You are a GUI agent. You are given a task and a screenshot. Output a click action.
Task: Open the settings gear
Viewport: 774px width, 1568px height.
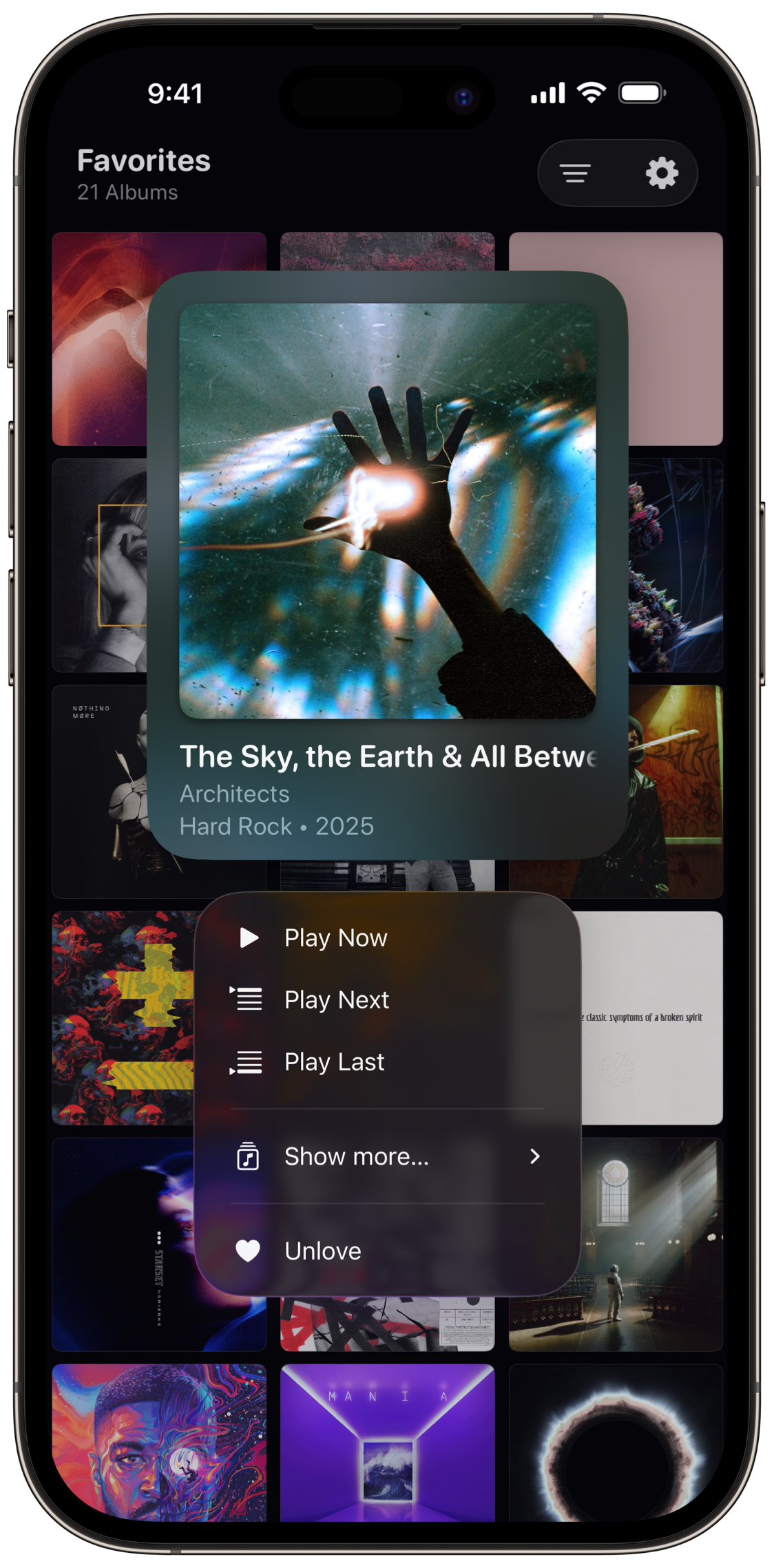click(x=662, y=173)
